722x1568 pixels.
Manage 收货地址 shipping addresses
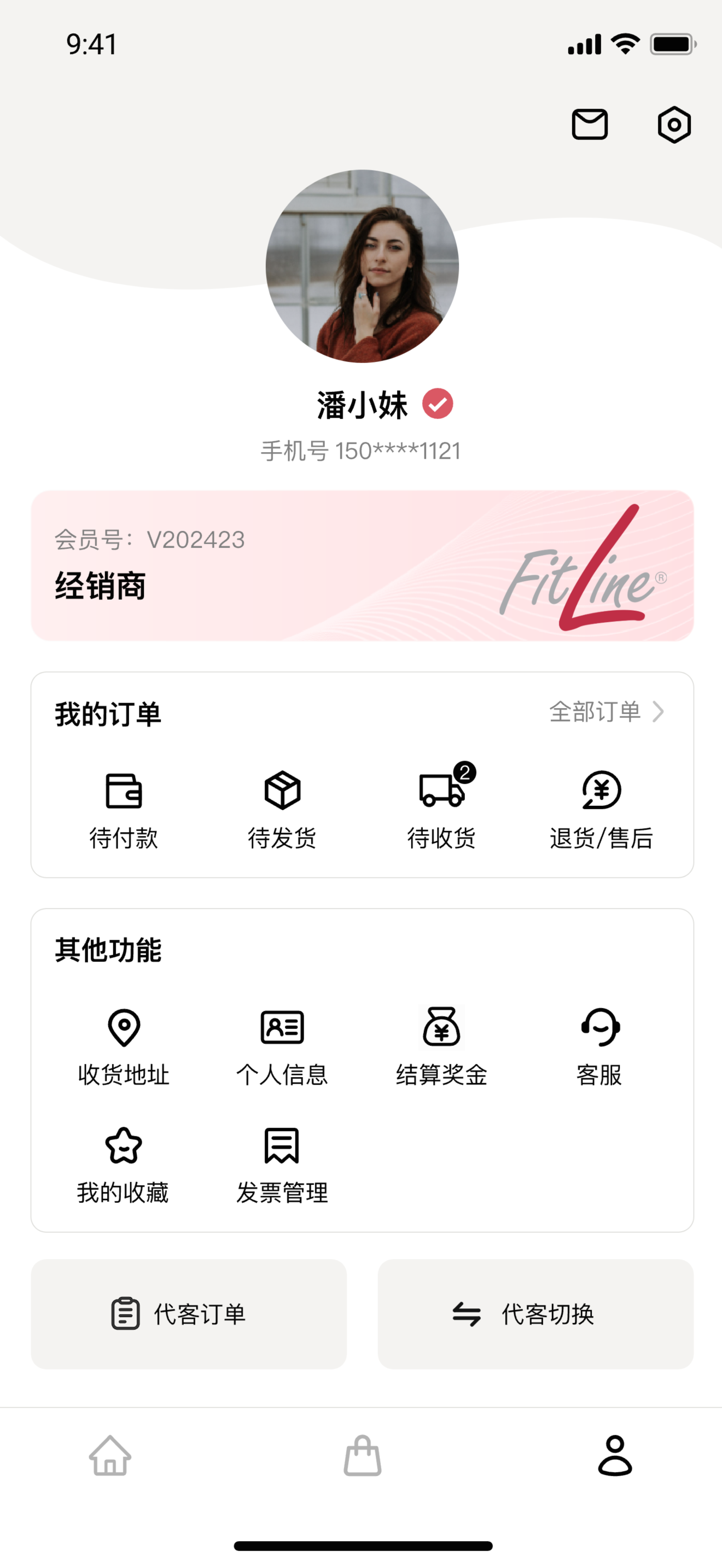click(x=124, y=1046)
